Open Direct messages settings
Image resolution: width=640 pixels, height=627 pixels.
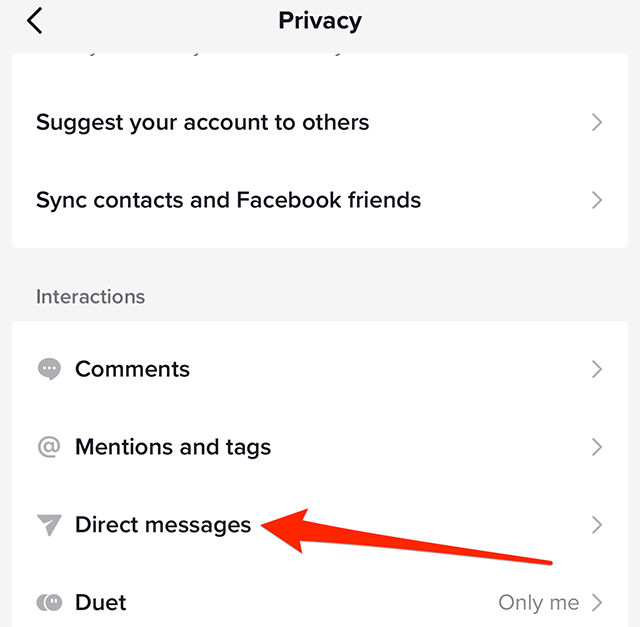pyautogui.click(x=163, y=525)
